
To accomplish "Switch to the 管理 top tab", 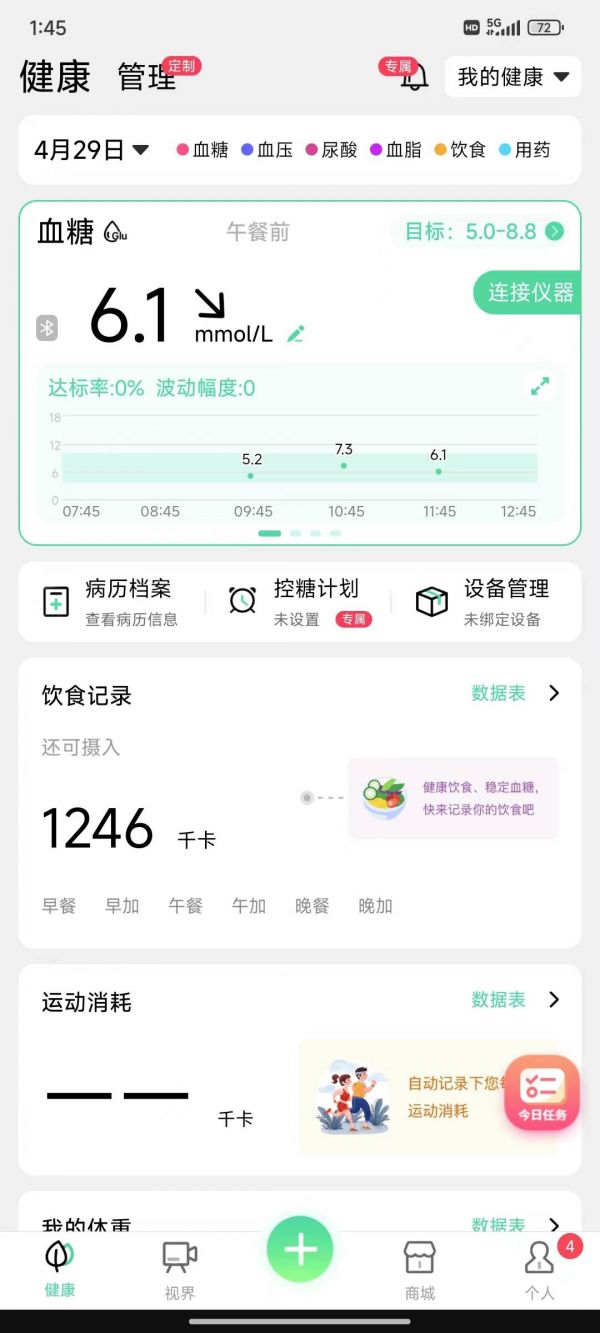I will (147, 77).
